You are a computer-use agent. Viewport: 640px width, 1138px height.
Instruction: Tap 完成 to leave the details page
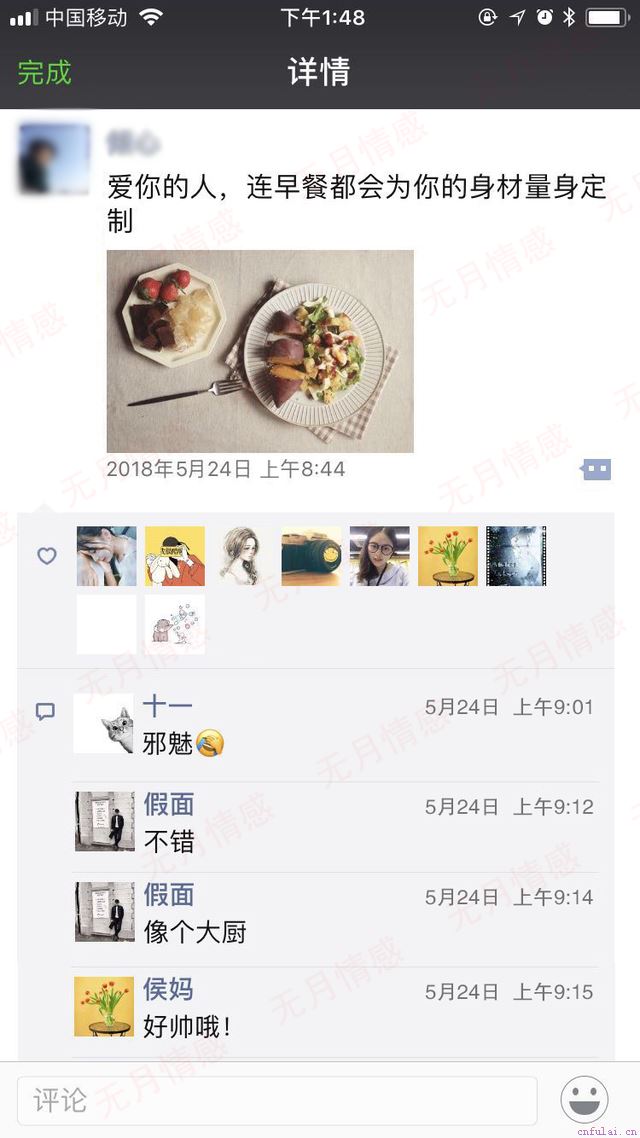click(x=44, y=73)
